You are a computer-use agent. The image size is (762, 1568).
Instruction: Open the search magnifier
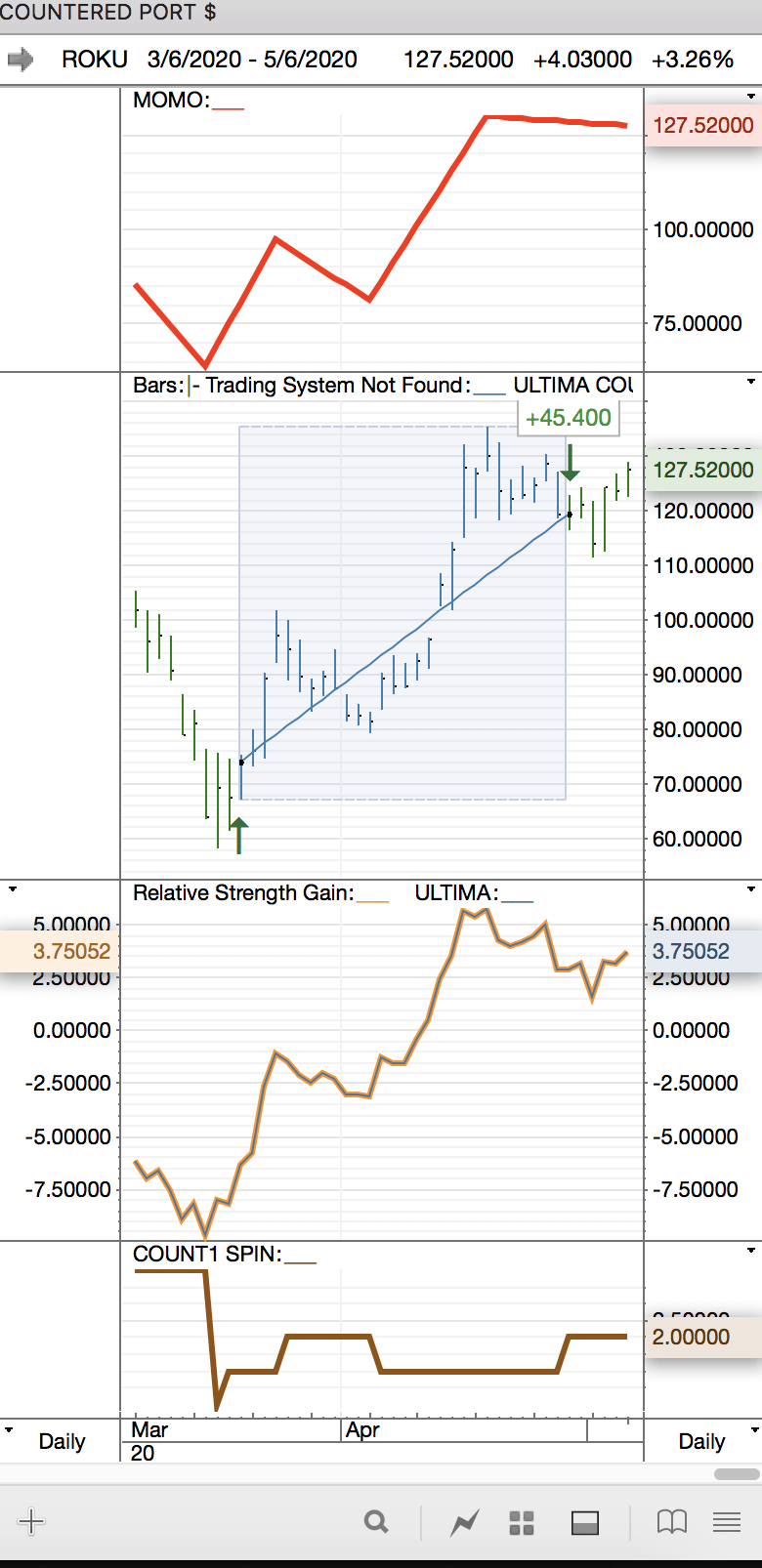[x=376, y=1521]
